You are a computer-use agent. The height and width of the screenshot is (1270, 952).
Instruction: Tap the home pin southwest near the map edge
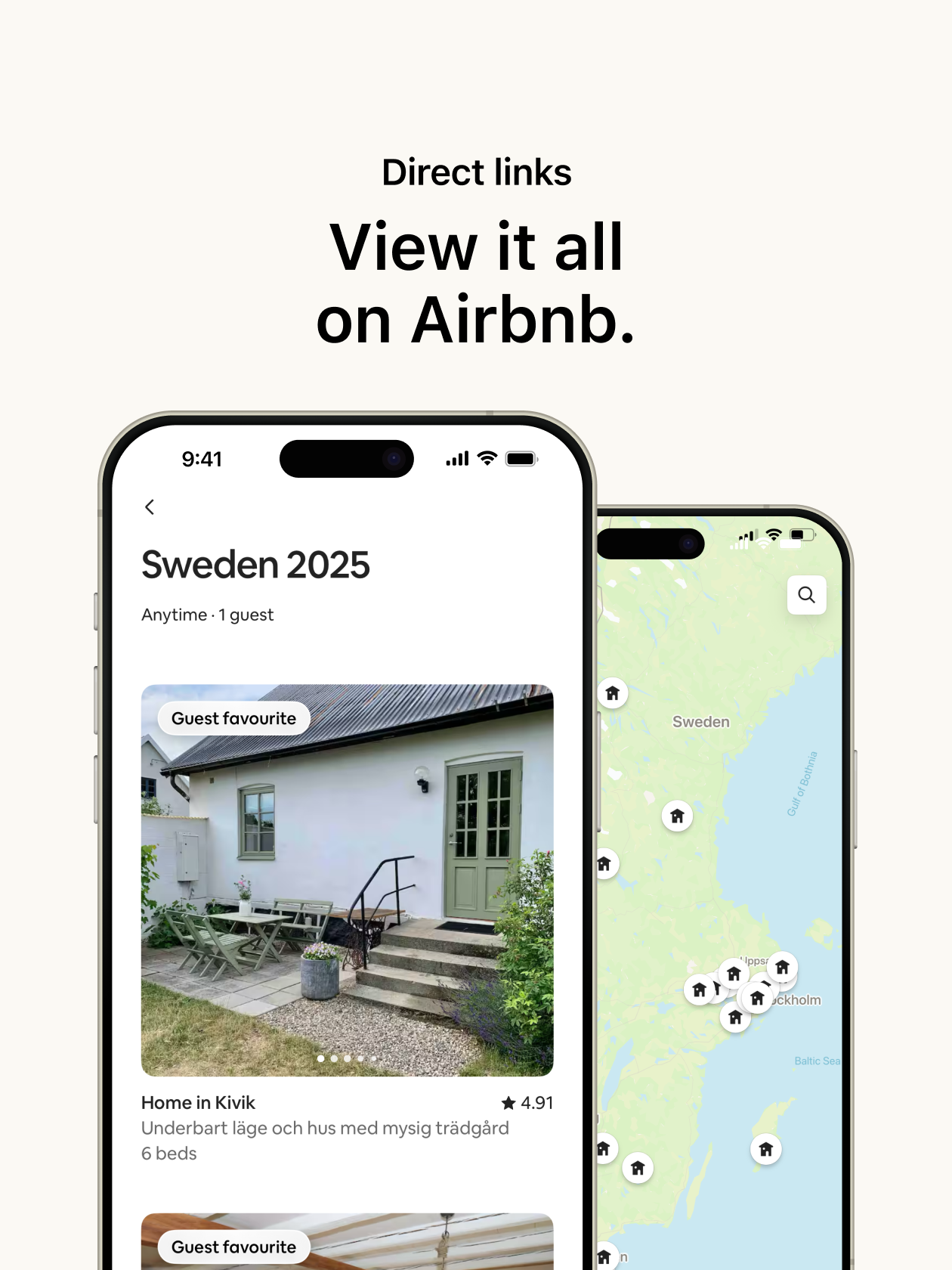[x=604, y=1148]
